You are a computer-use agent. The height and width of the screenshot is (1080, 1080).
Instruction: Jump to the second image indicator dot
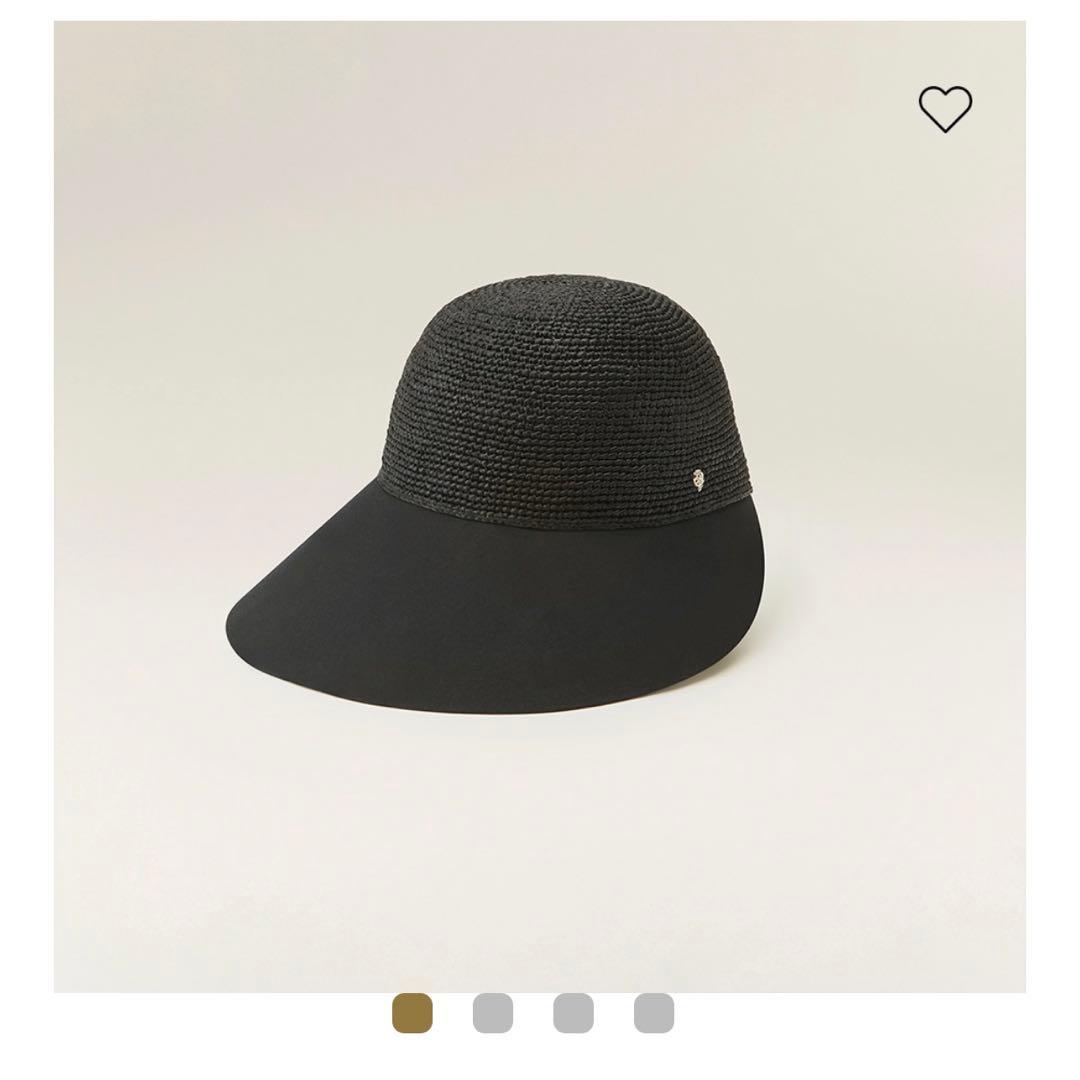point(493,1013)
